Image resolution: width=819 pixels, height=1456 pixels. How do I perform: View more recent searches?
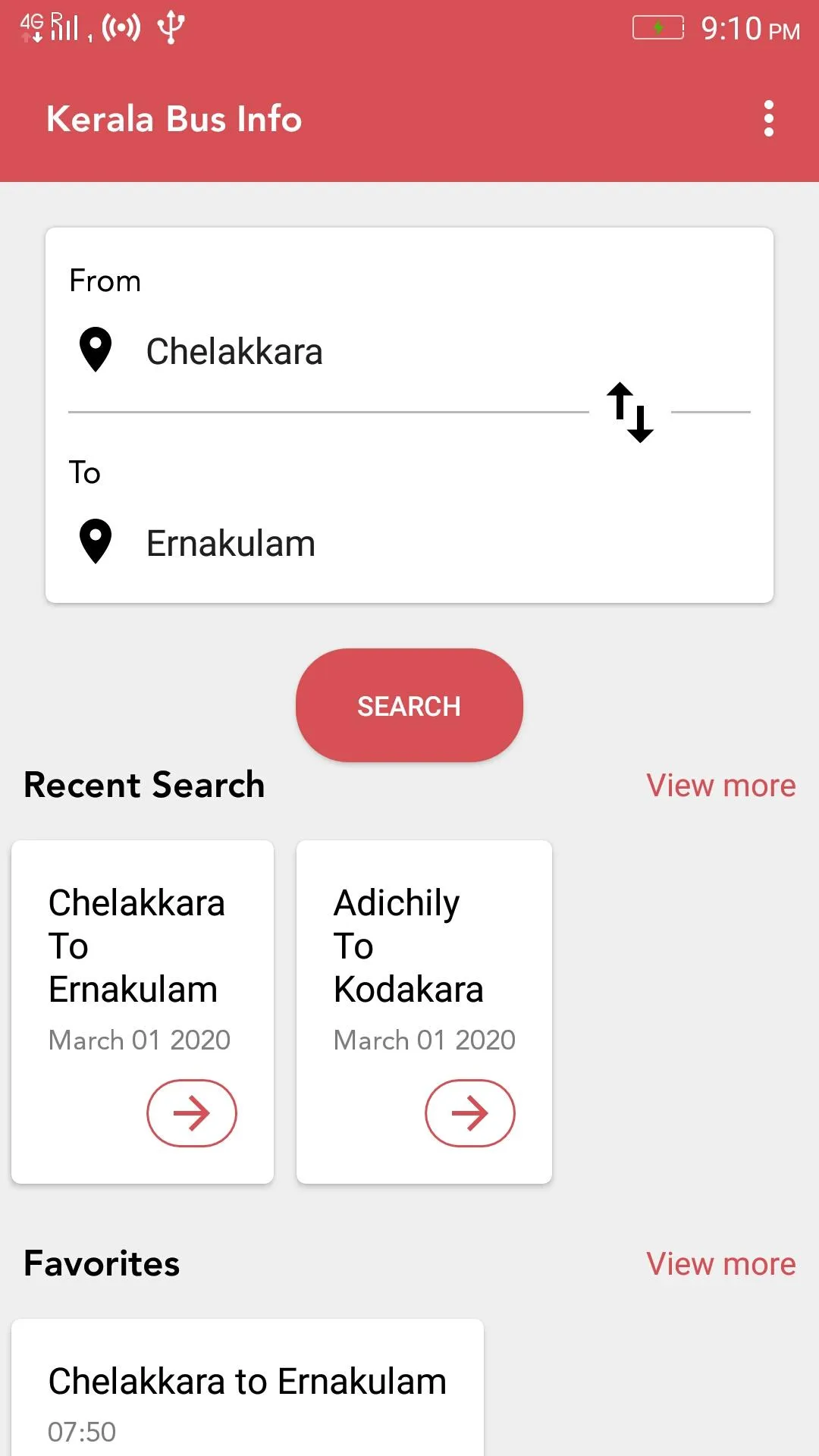coord(720,786)
